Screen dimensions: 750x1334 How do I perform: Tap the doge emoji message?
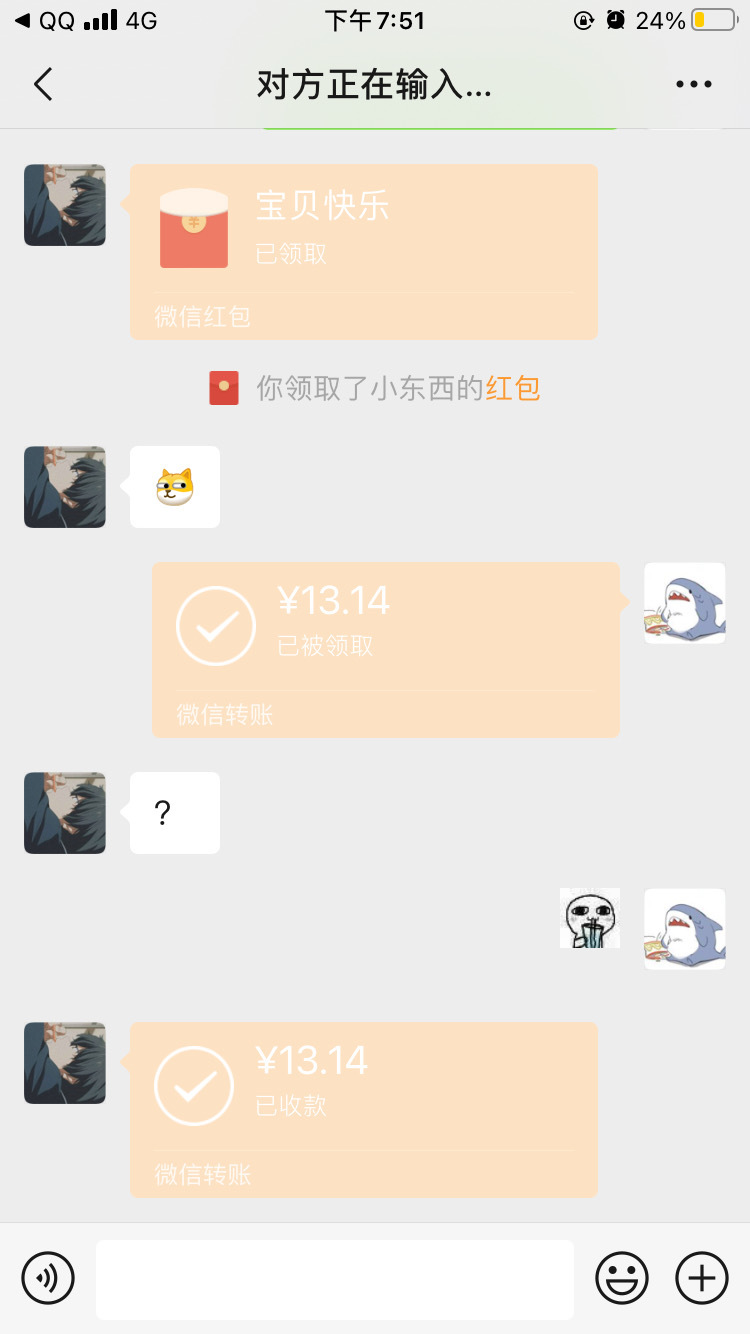175,487
